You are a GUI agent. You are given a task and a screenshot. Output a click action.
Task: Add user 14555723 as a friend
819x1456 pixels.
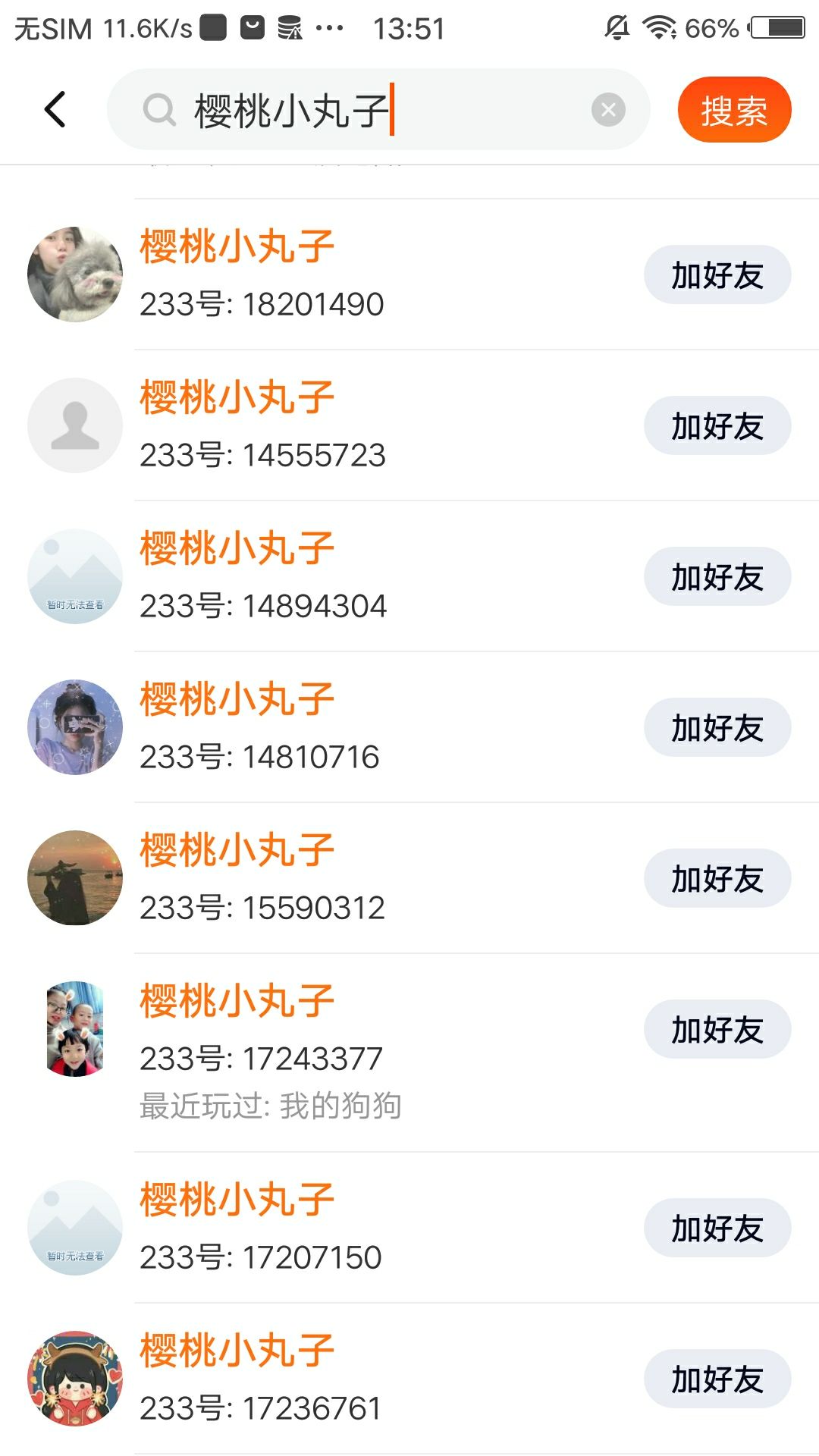[x=717, y=425]
